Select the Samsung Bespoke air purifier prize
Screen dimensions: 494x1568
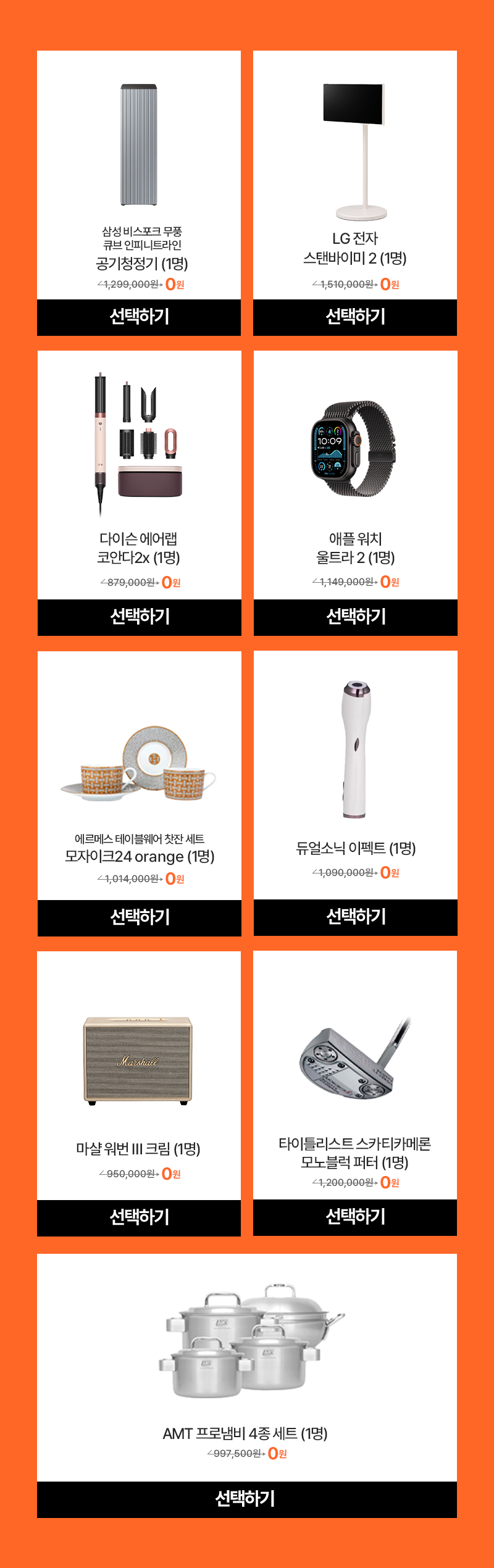click(139, 317)
